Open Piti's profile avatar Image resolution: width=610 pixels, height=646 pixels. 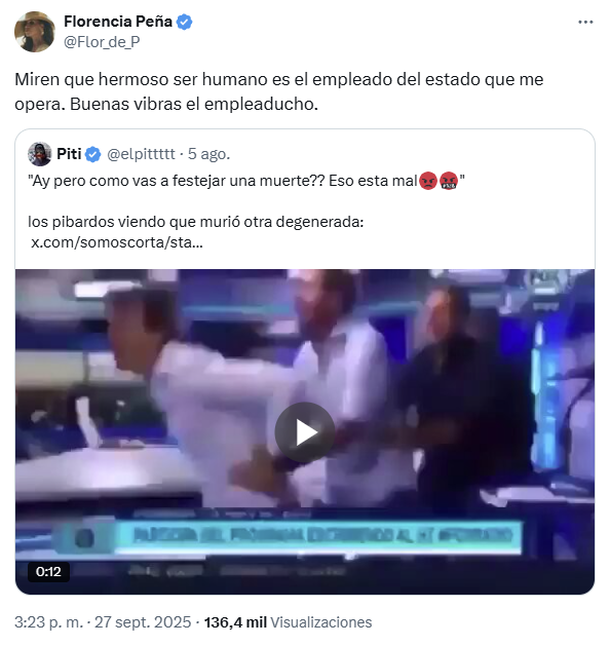pyautogui.click(x=40, y=154)
